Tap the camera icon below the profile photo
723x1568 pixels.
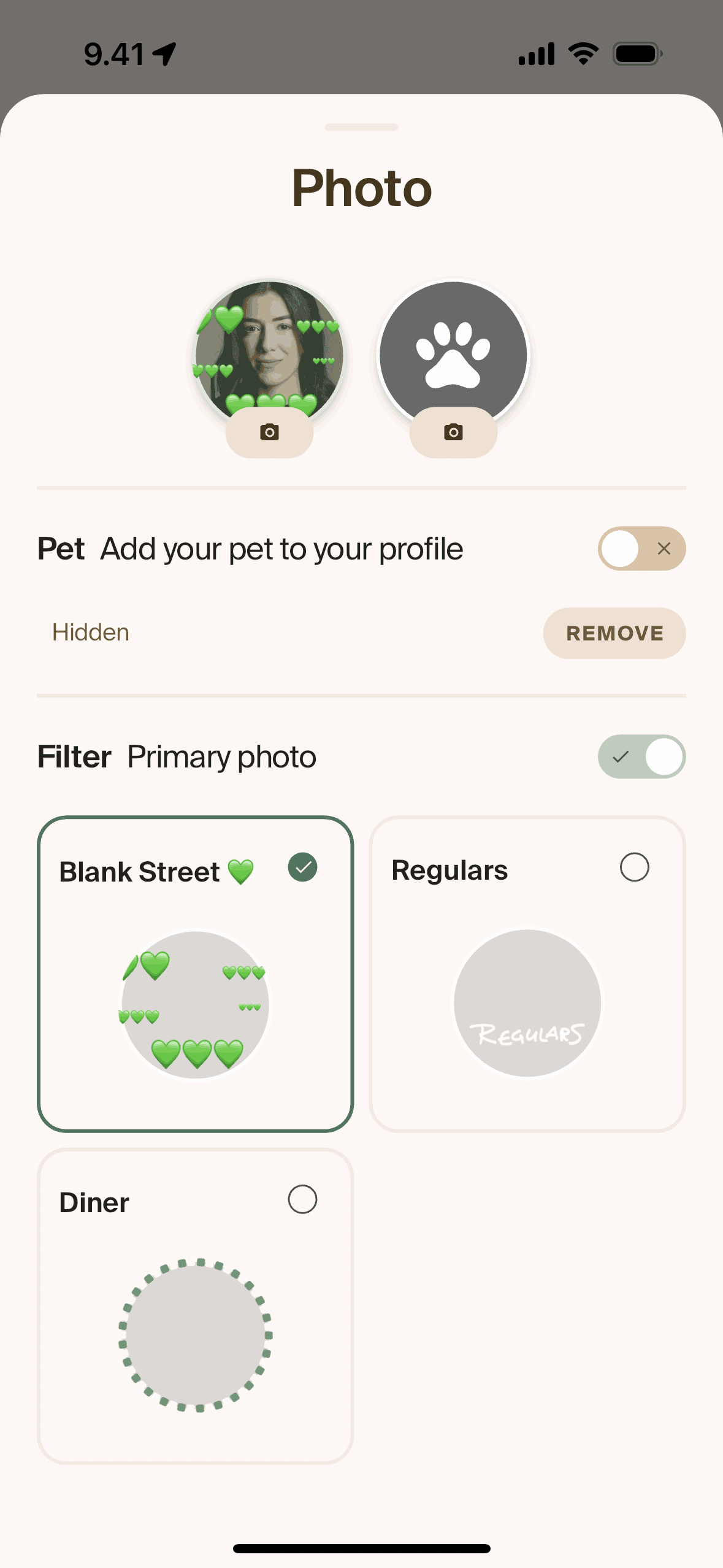click(x=269, y=432)
